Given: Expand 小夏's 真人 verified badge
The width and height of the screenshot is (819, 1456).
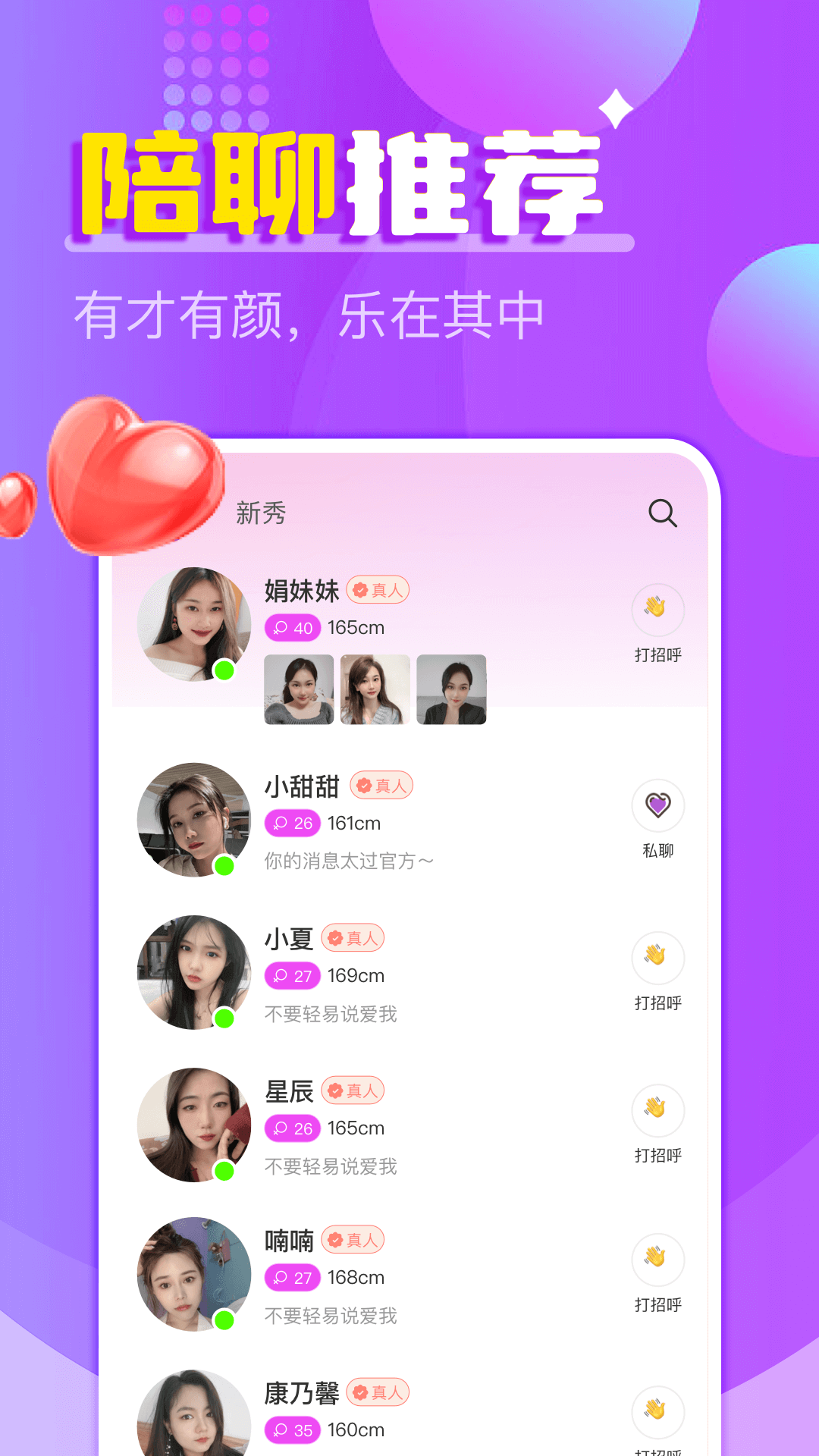Looking at the screenshot, I should point(352,937).
